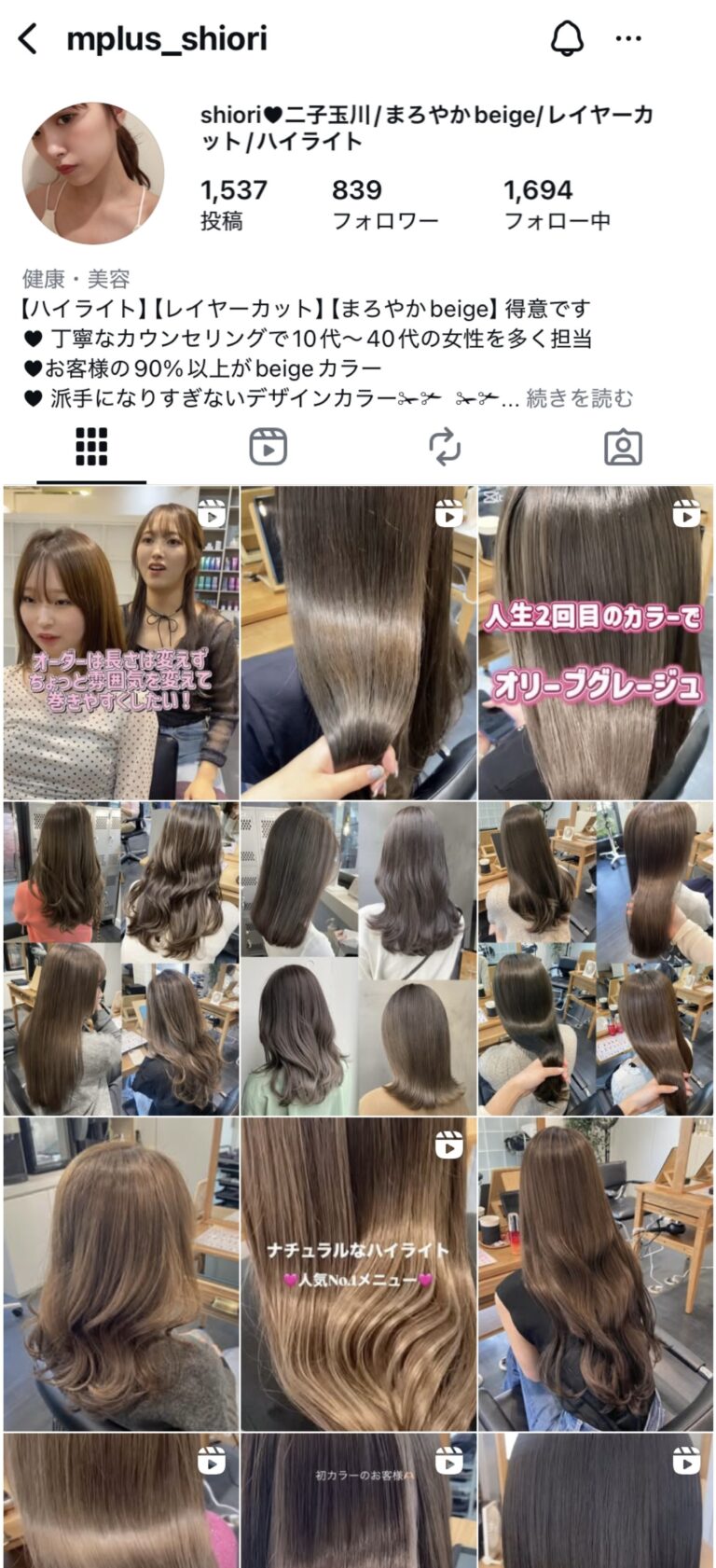
Task: Switch to the posts grid tab
Action: pos(91,448)
